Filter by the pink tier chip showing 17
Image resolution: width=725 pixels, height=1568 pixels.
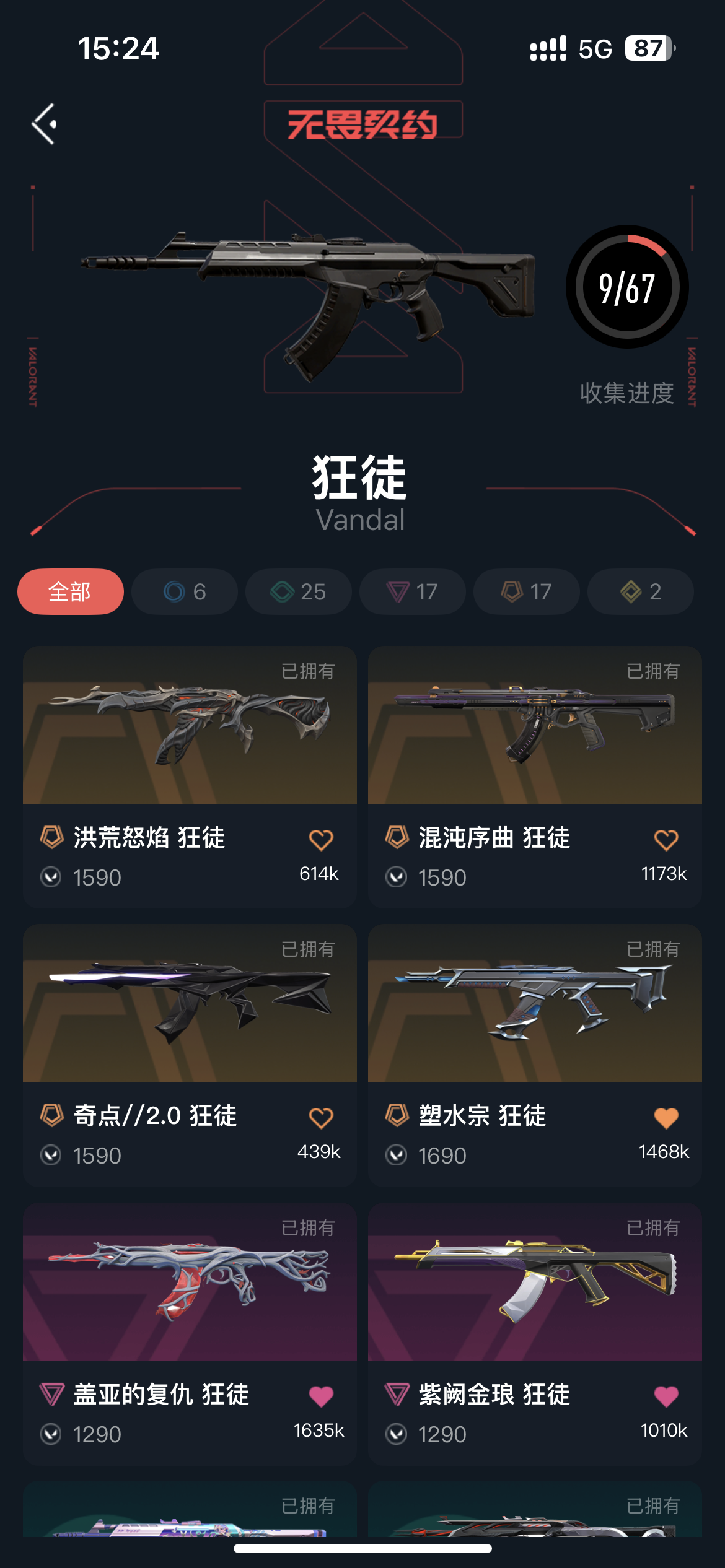412,591
